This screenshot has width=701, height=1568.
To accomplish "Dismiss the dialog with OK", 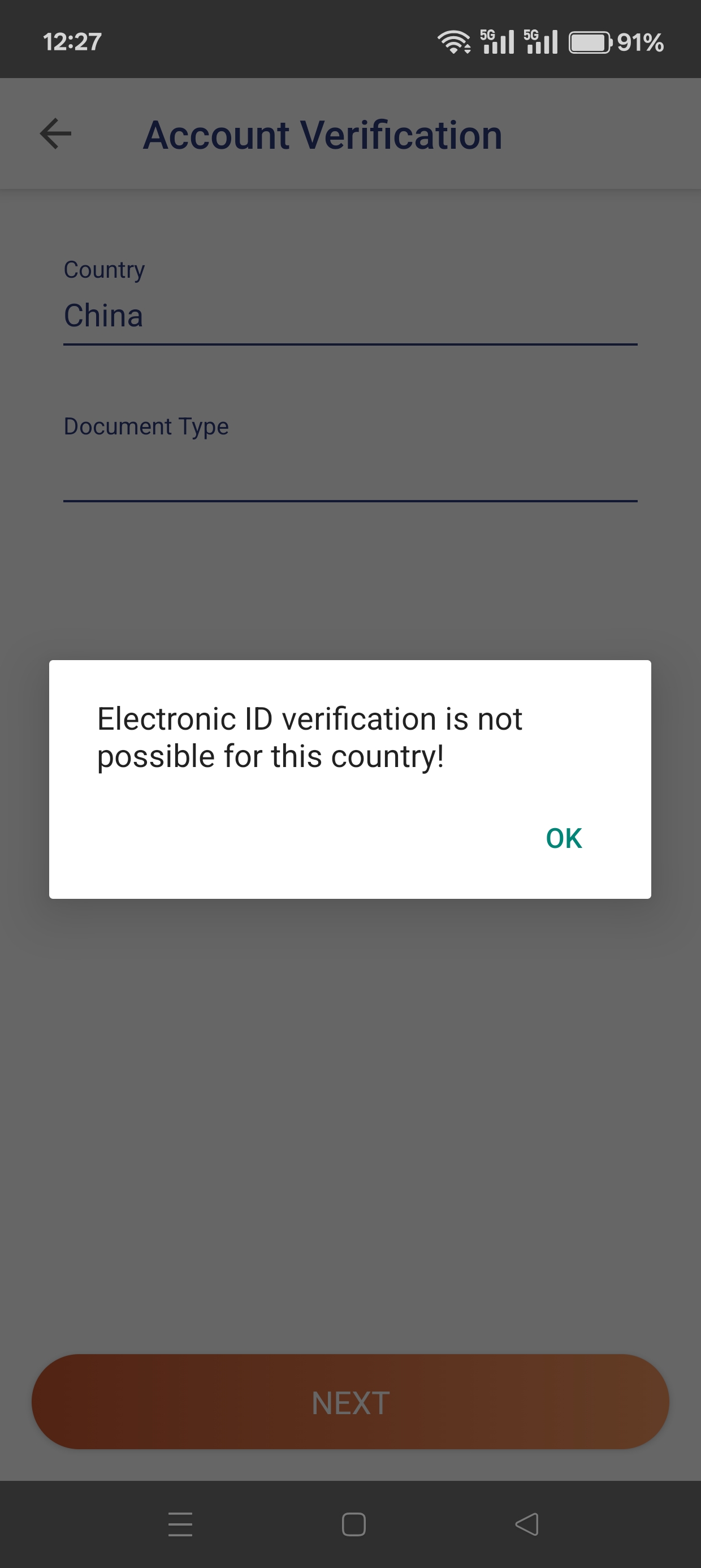I will click(564, 838).
